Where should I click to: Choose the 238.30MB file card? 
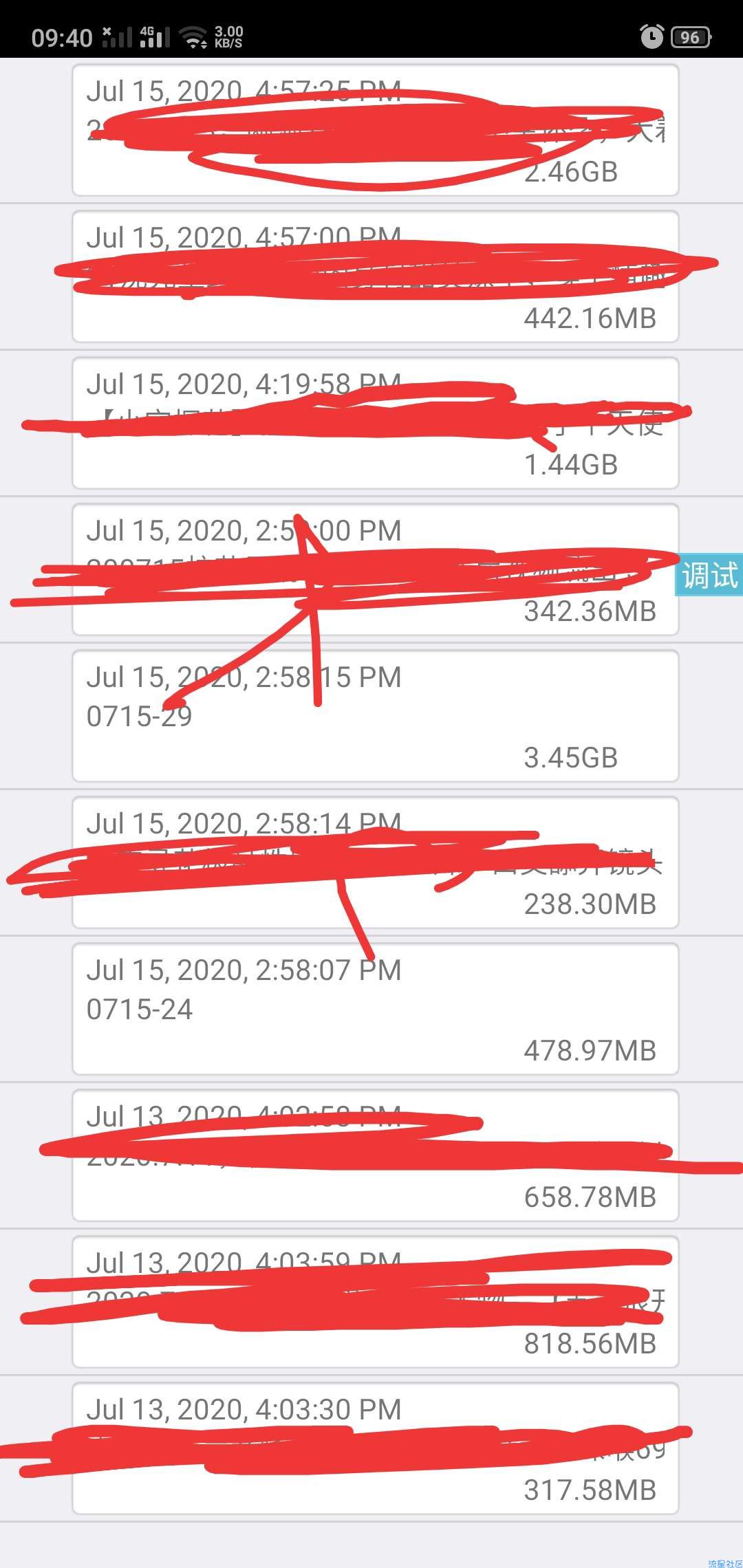click(375, 863)
